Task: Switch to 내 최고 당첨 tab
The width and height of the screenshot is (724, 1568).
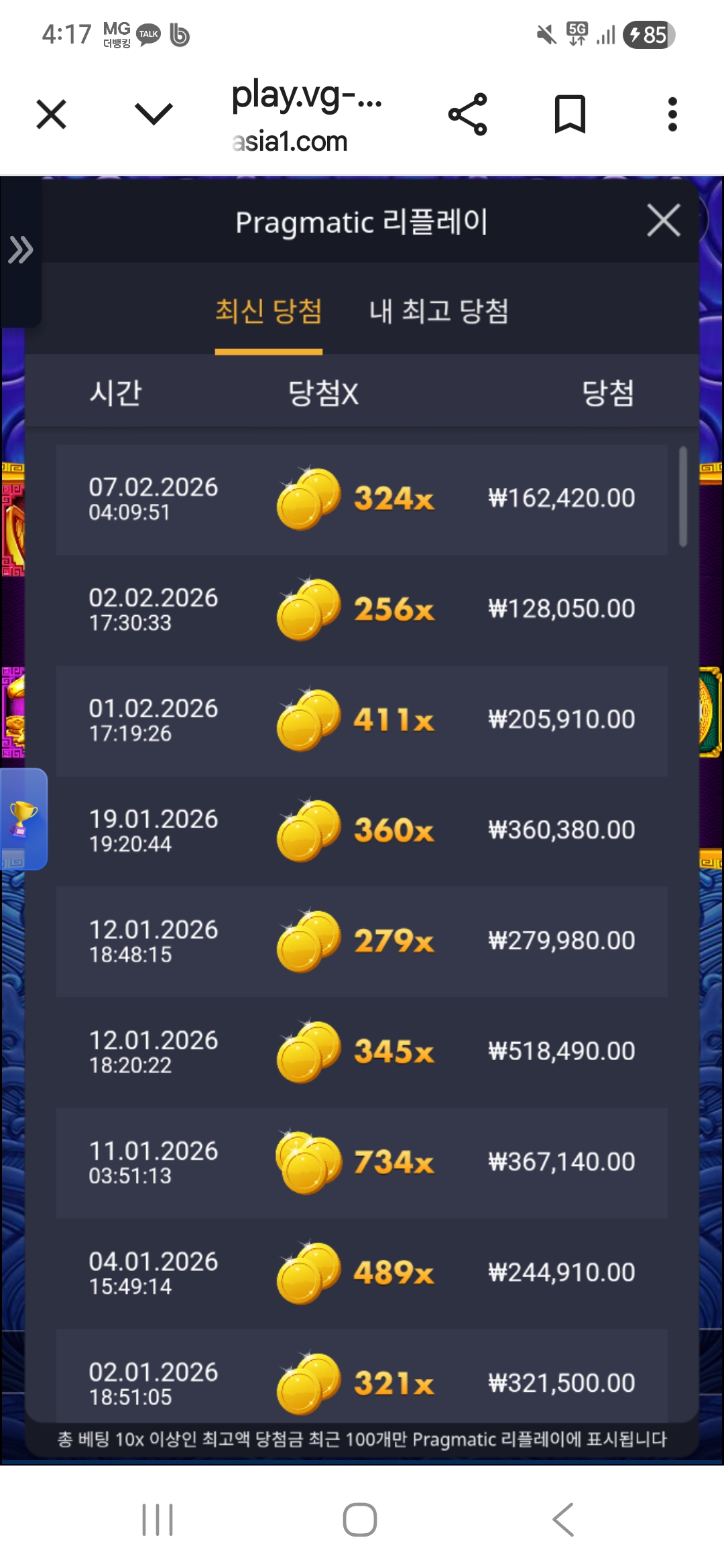Action: (438, 312)
